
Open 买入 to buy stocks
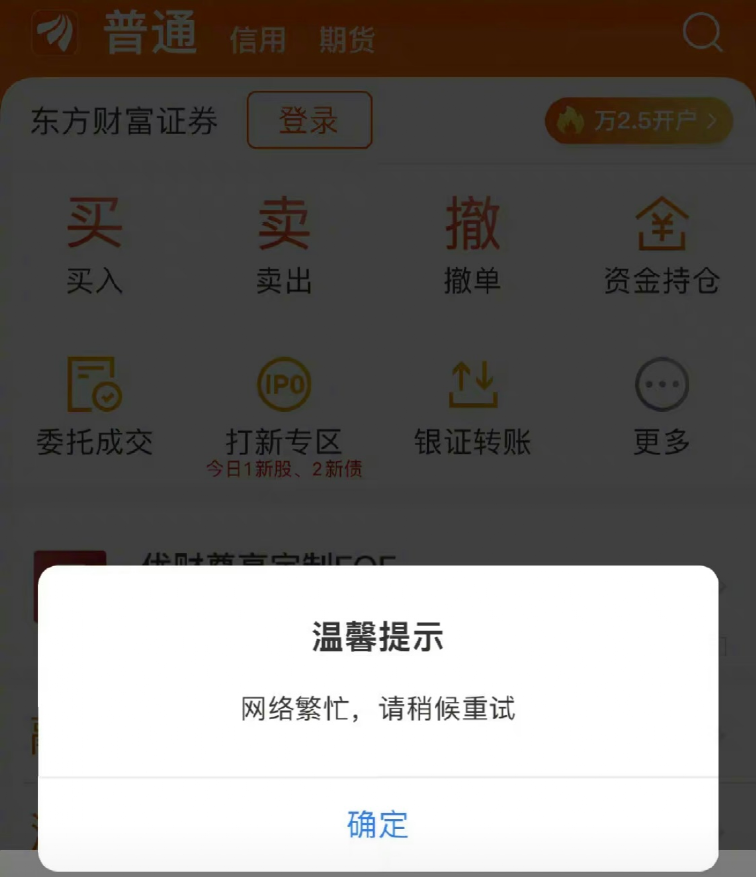(x=94, y=246)
